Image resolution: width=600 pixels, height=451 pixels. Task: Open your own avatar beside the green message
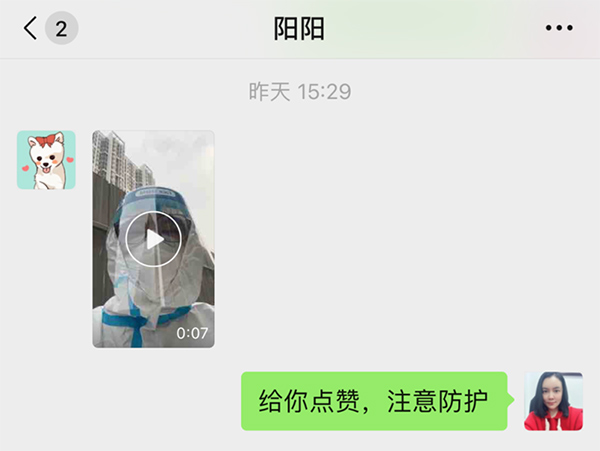pos(553,401)
